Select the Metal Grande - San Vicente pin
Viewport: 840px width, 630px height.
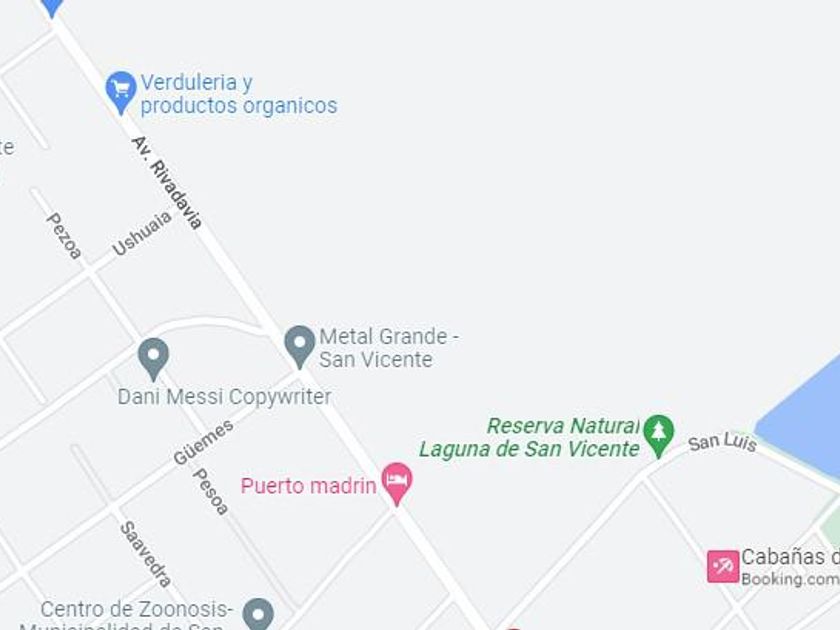pyautogui.click(x=299, y=345)
